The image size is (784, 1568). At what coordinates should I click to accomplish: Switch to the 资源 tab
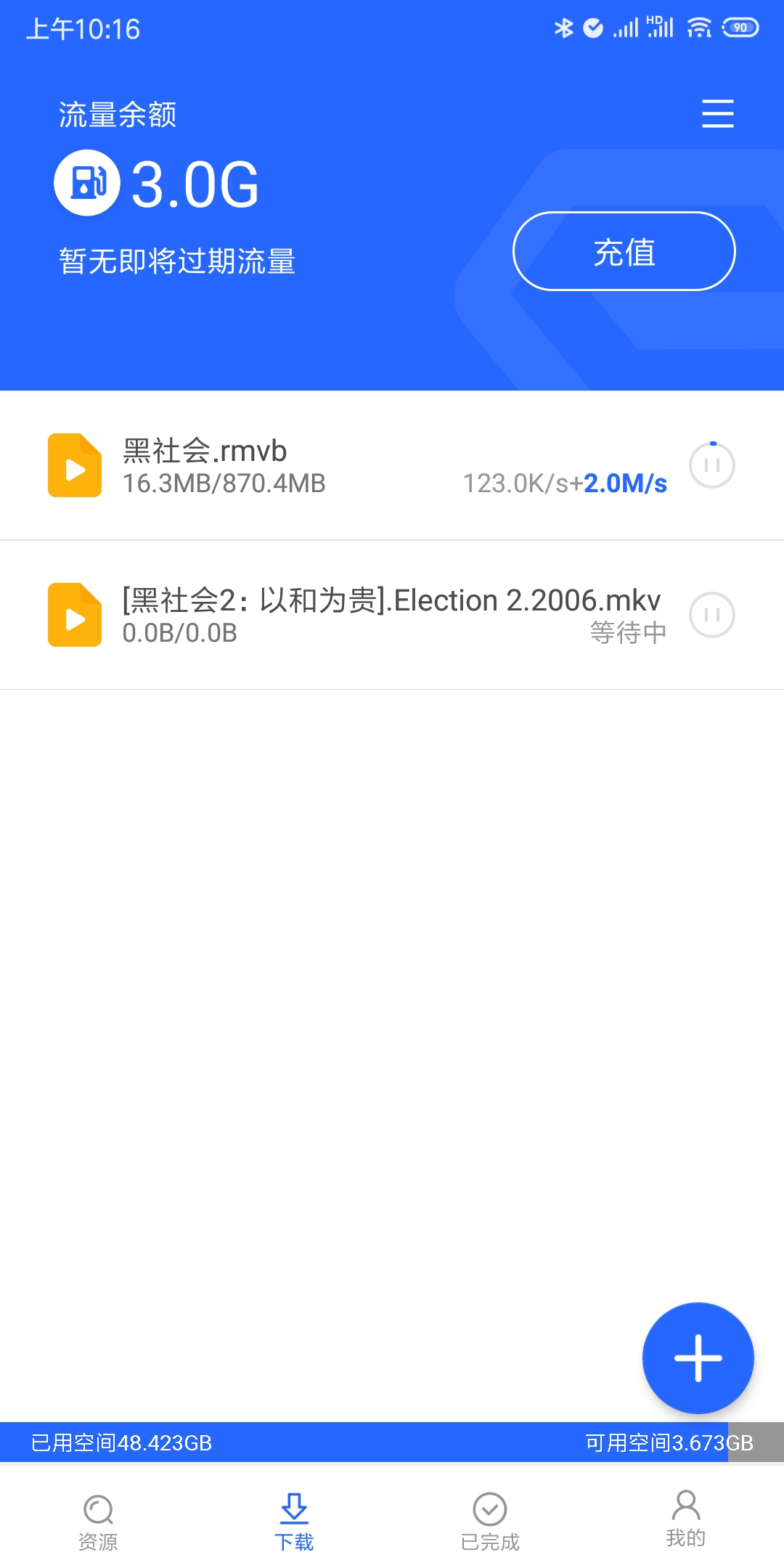[x=98, y=1522]
